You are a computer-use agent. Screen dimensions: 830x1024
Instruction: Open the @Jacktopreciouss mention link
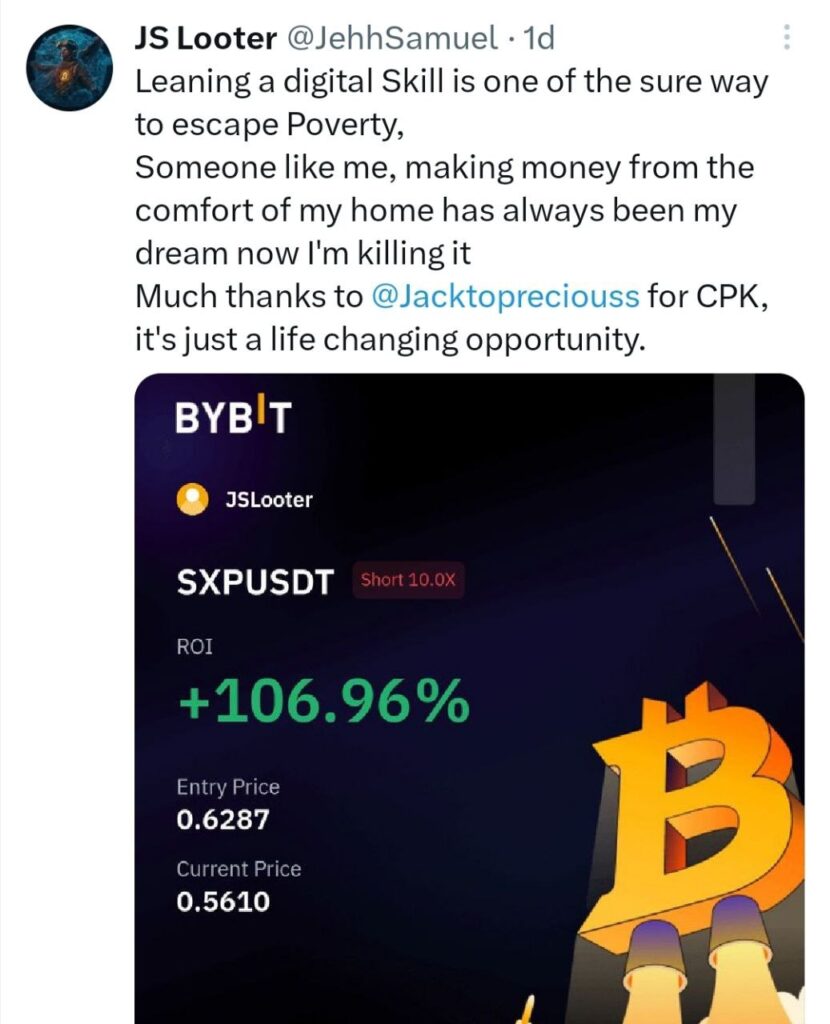click(x=504, y=297)
